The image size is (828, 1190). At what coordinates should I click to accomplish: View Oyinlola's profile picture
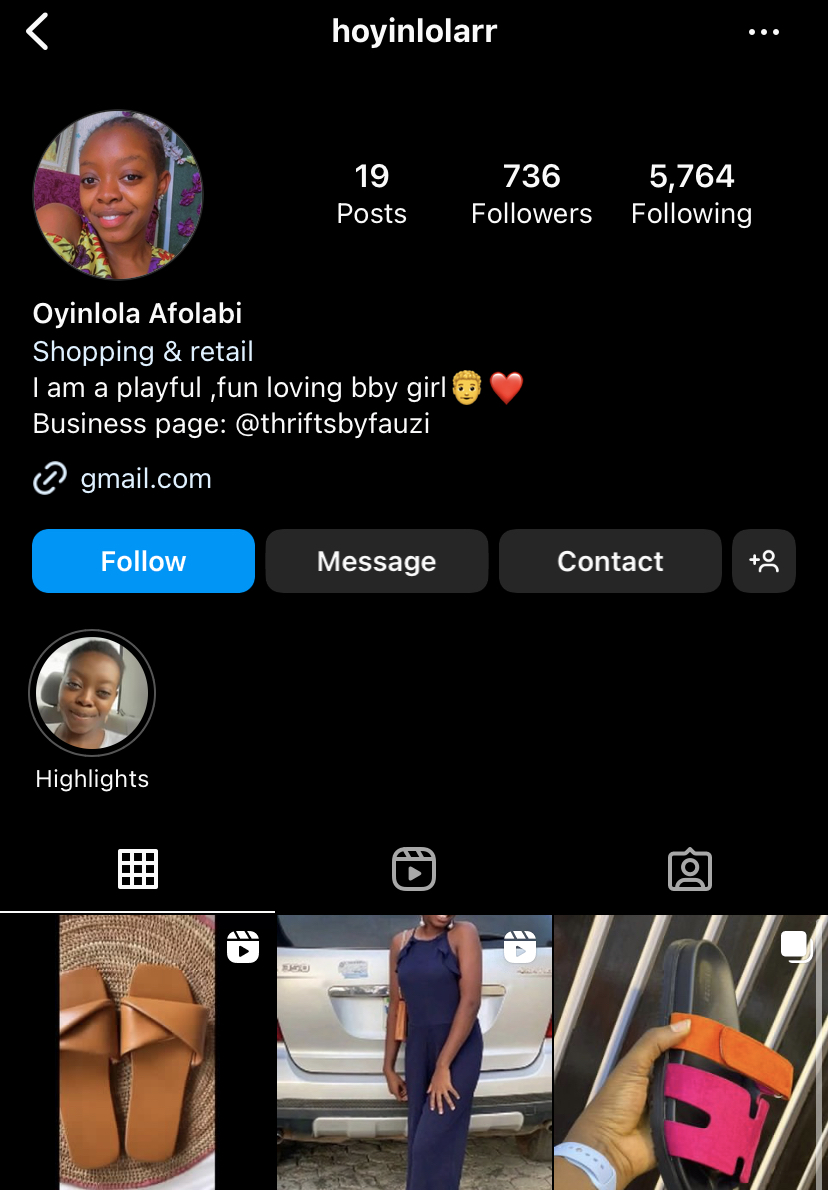(119, 195)
